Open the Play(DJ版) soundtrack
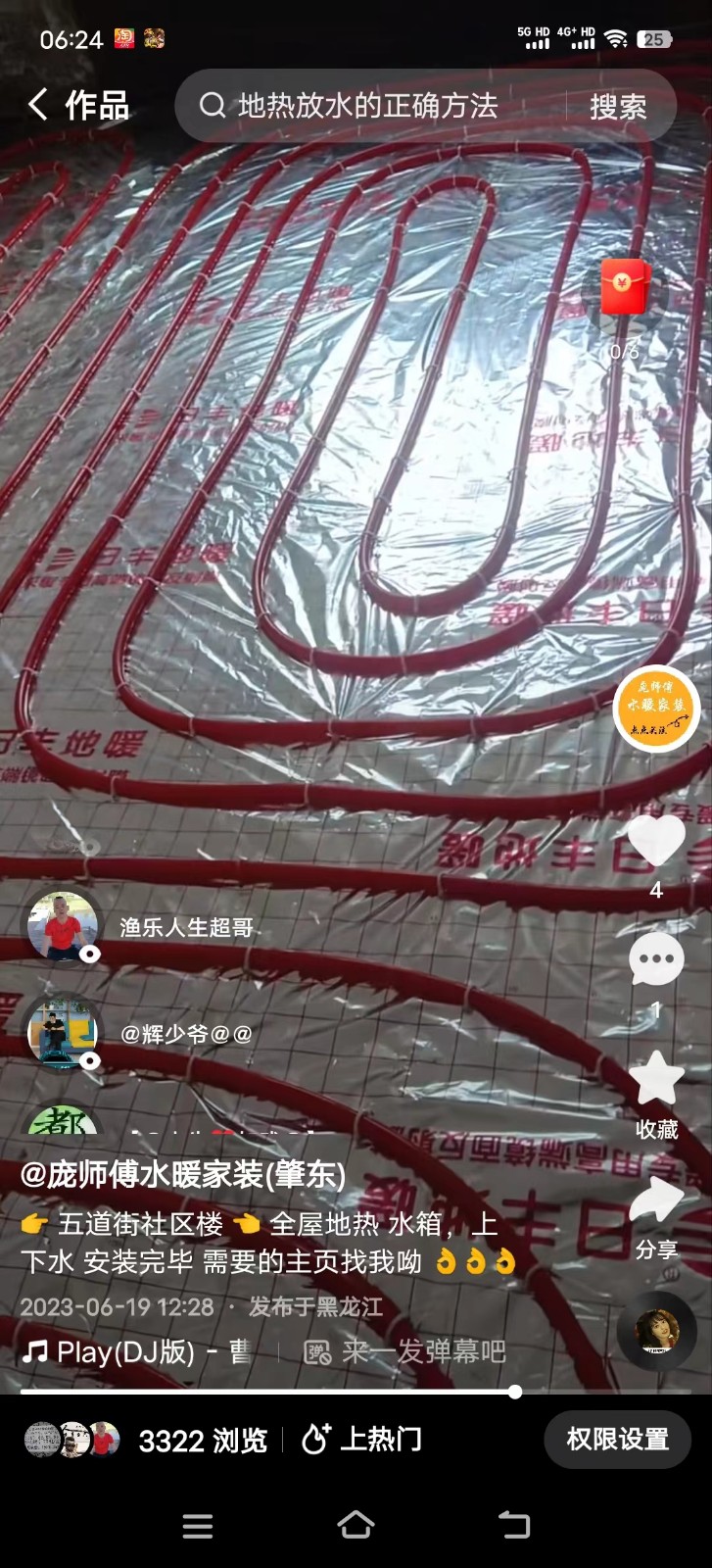 (125, 1352)
